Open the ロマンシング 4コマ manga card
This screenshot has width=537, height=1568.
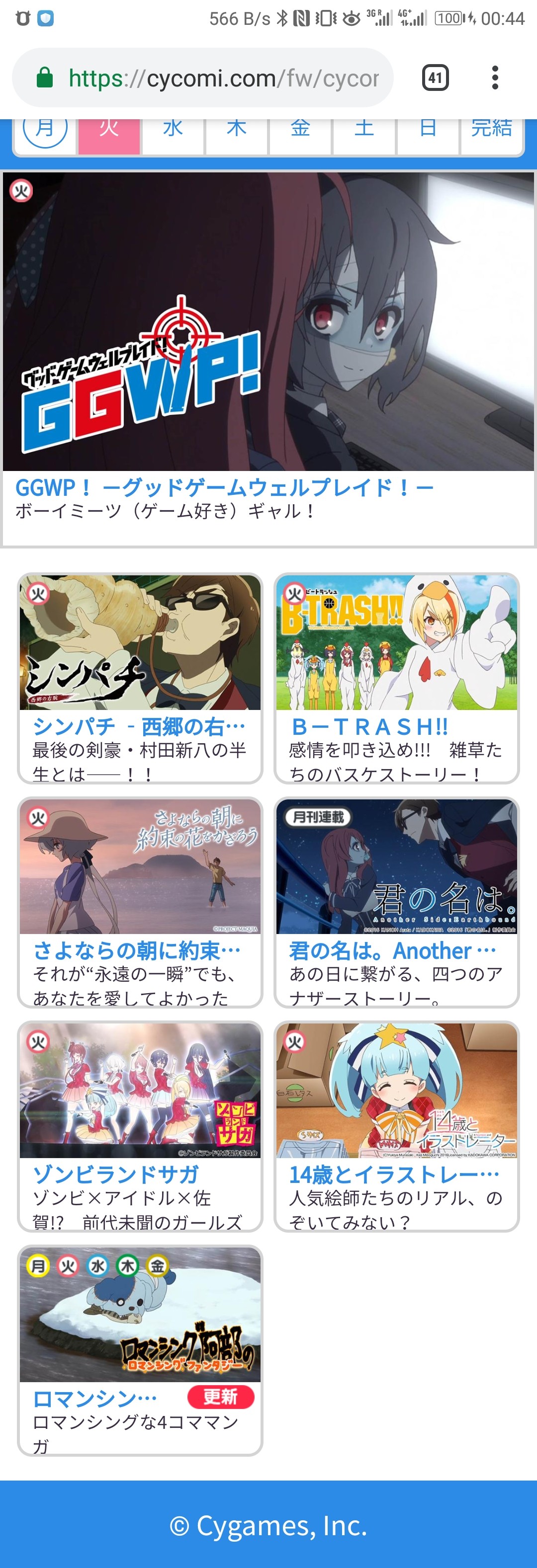pyautogui.click(x=140, y=1350)
